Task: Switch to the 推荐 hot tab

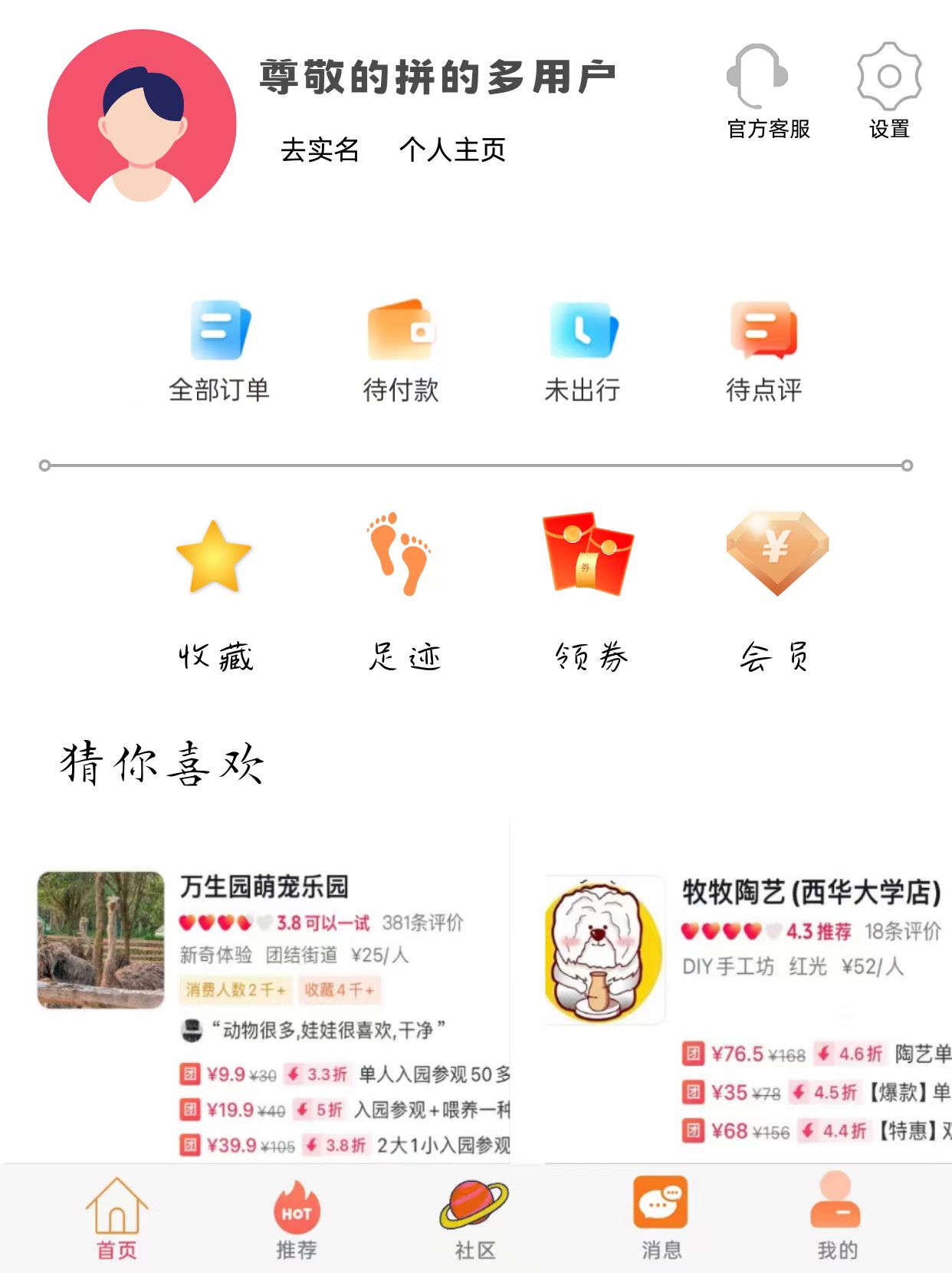Action: pyautogui.click(x=297, y=1219)
